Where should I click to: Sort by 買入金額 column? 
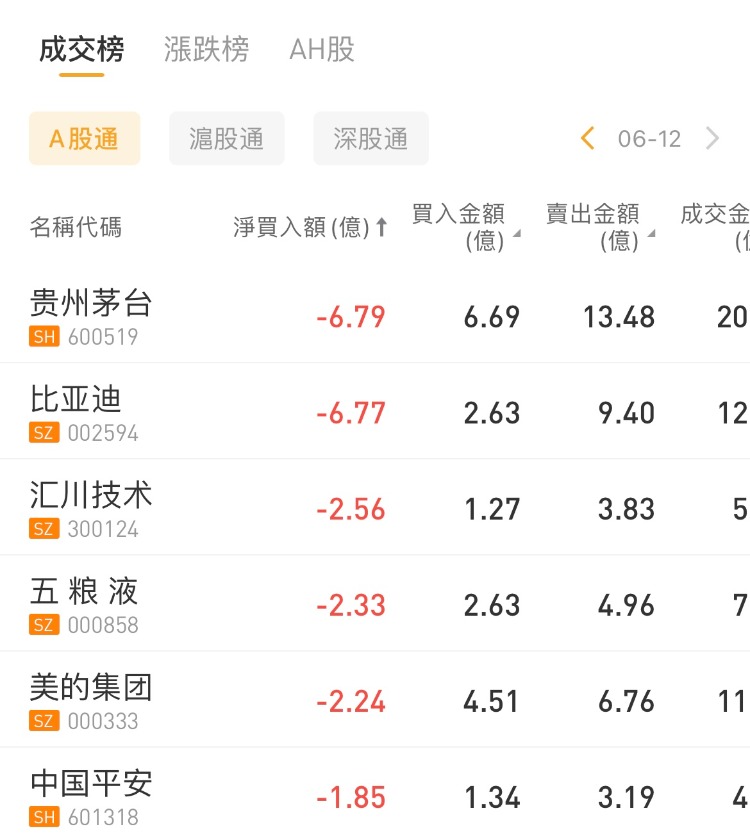465,227
